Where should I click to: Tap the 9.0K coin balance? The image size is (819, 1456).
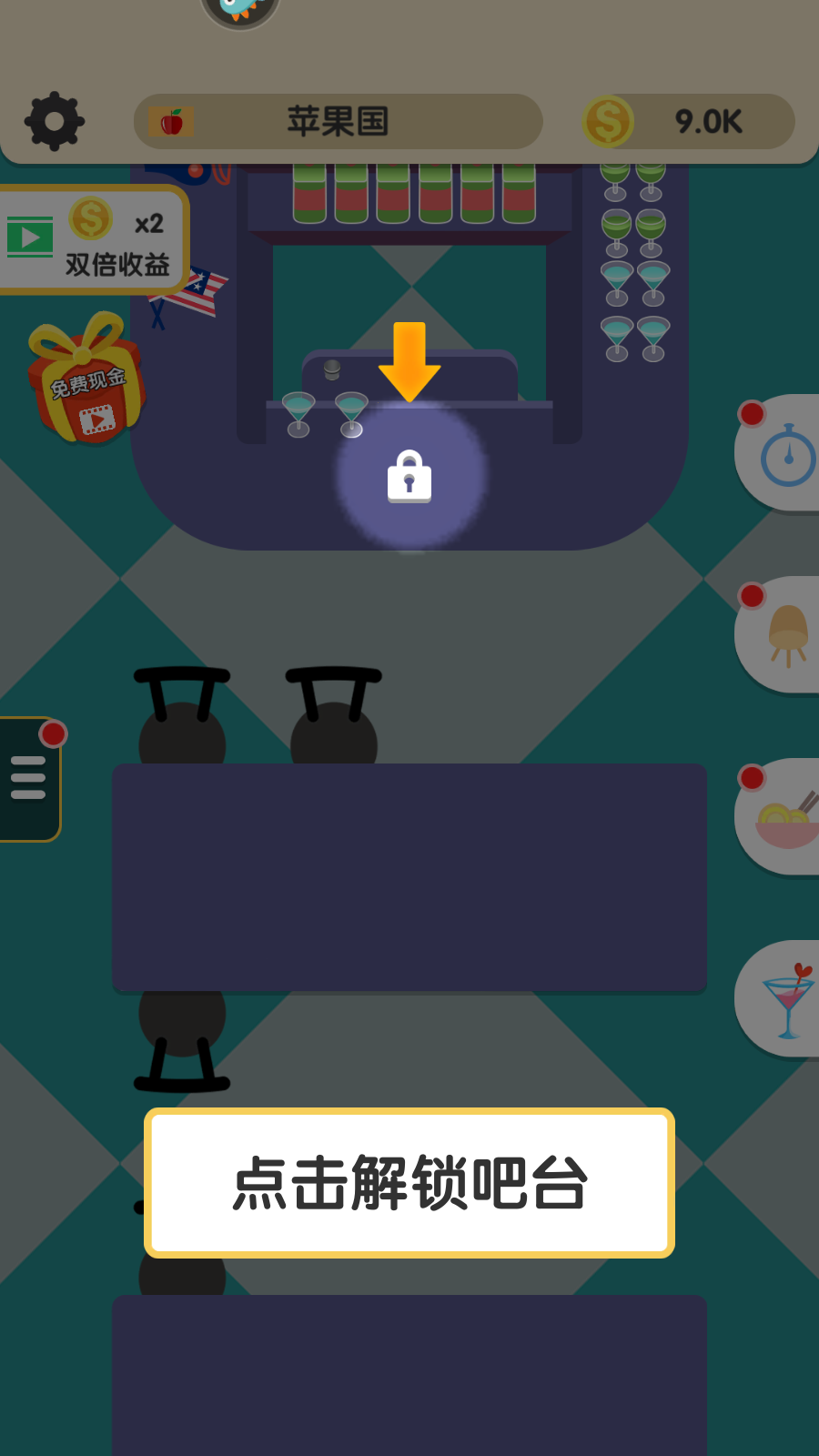point(688,121)
